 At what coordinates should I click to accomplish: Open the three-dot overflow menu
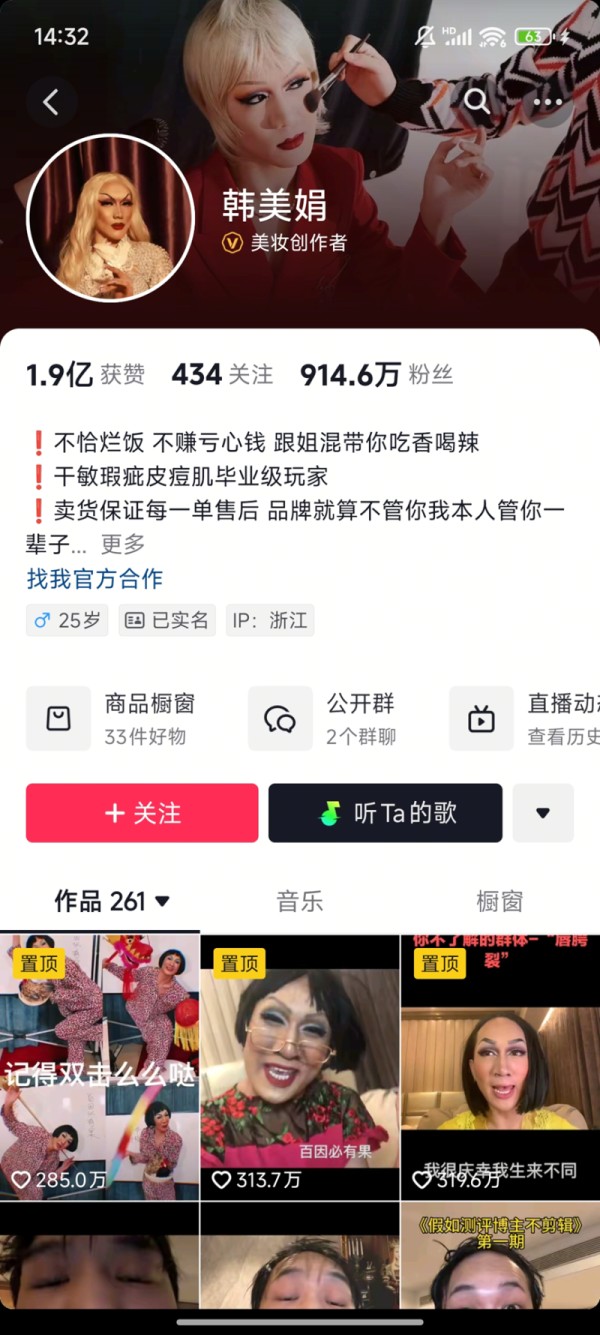coord(548,102)
